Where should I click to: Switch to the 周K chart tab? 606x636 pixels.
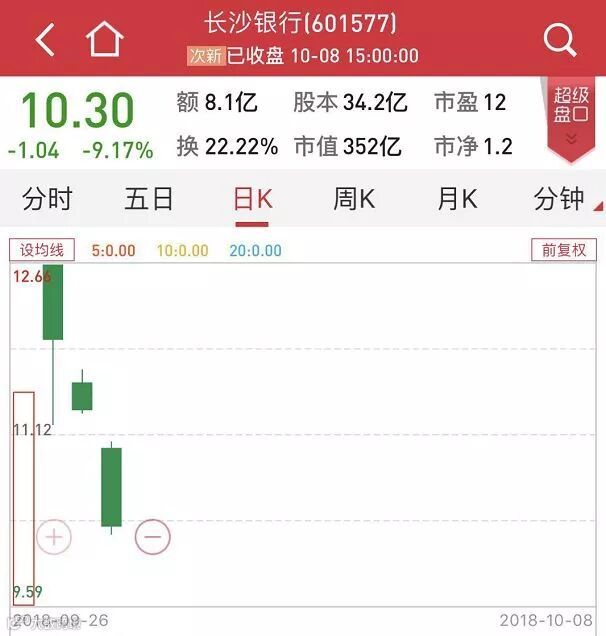354,199
